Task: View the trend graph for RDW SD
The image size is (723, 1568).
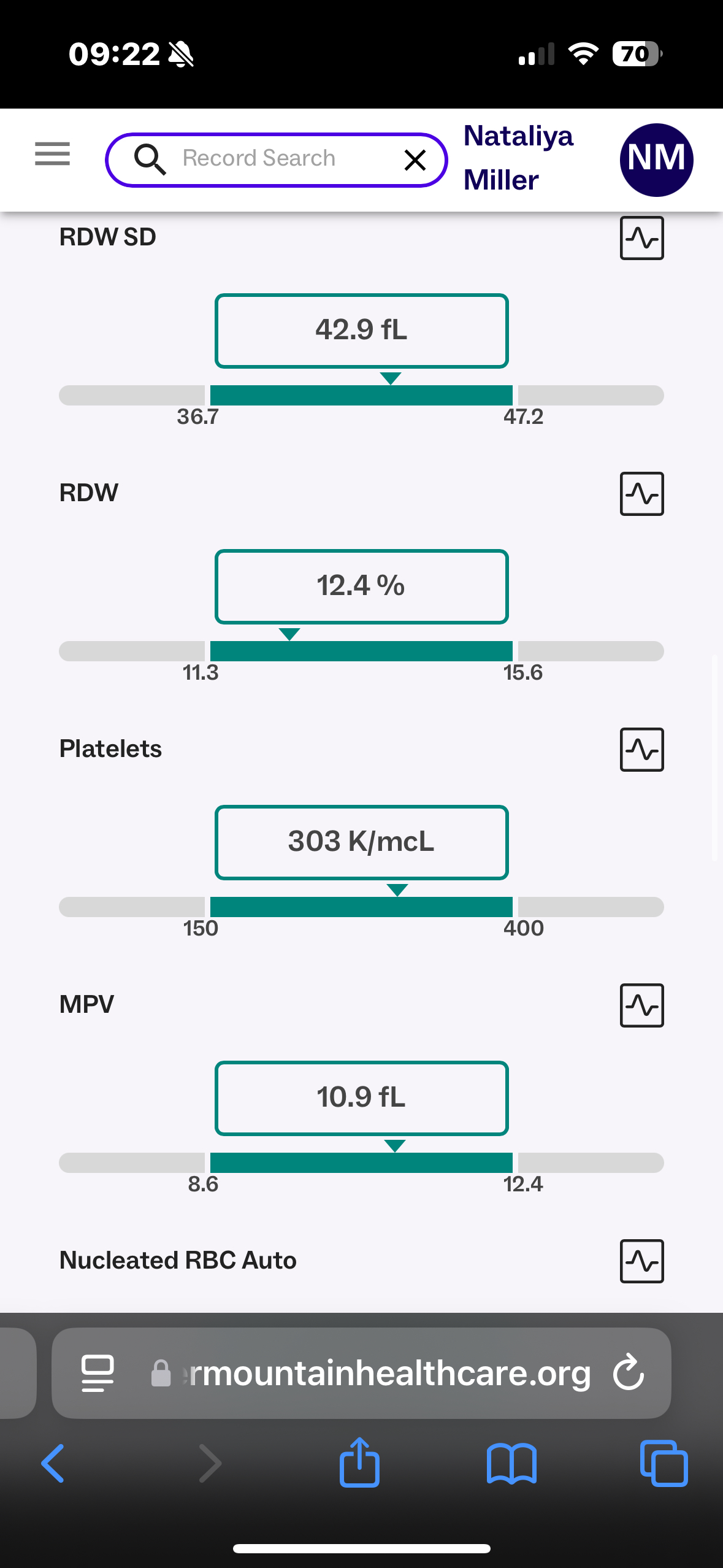Action: point(641,238)
